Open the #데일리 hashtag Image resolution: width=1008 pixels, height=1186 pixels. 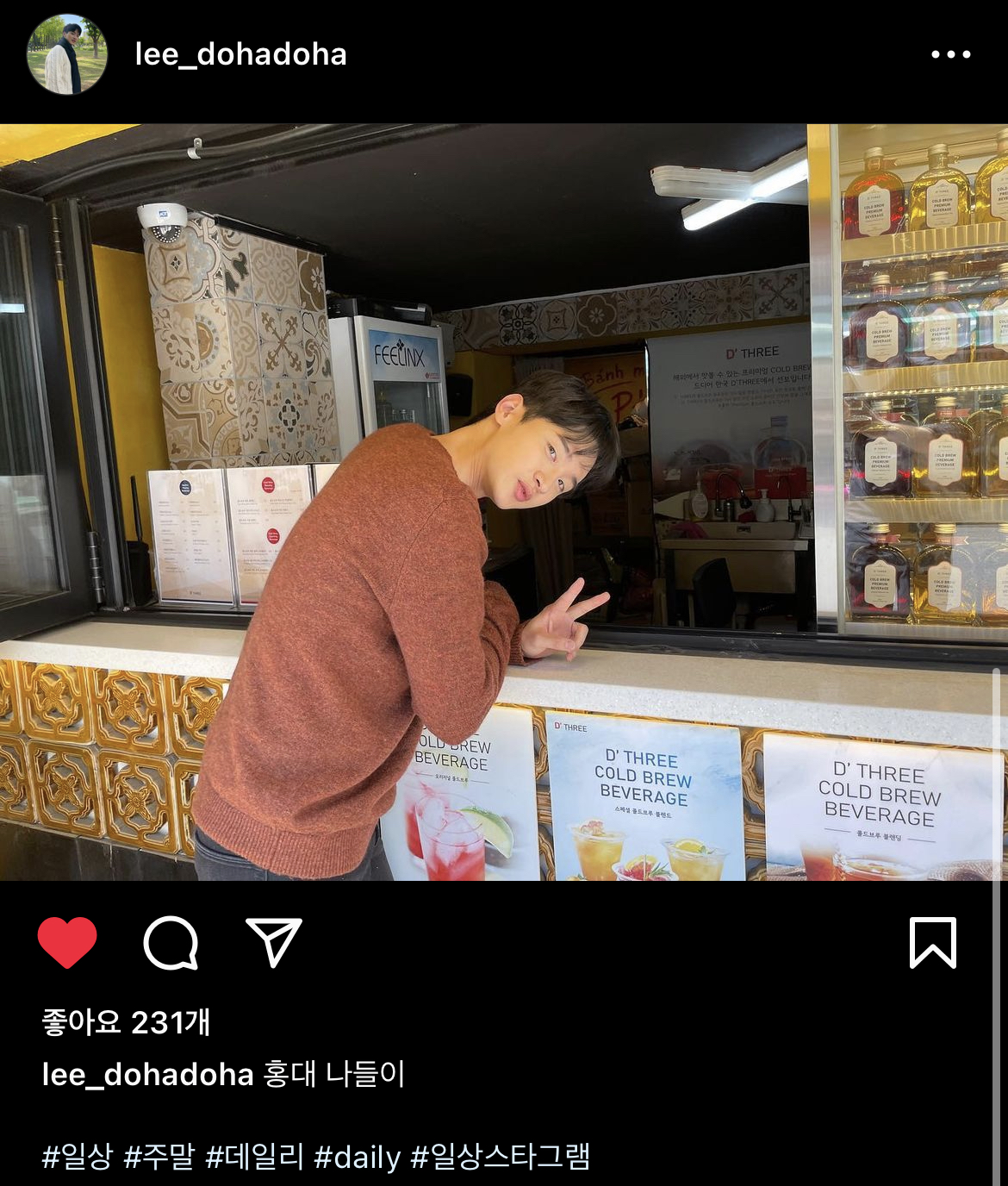255,1156
